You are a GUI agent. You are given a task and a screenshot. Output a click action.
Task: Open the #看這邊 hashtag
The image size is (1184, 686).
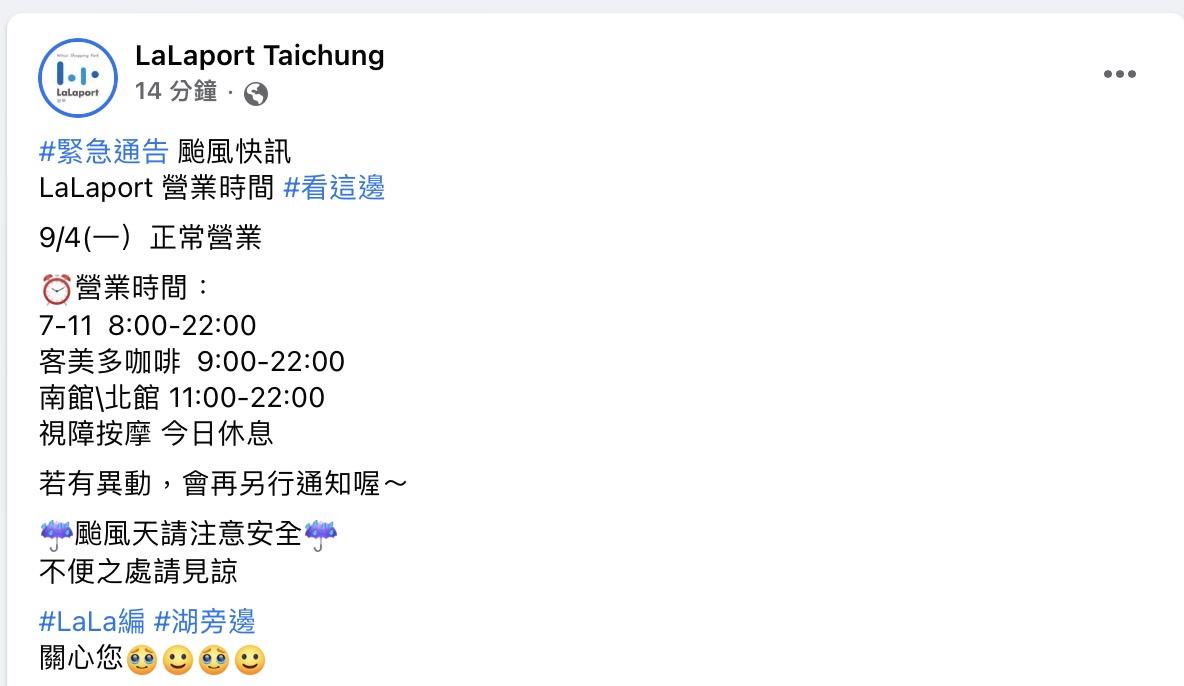pos(334,187)
